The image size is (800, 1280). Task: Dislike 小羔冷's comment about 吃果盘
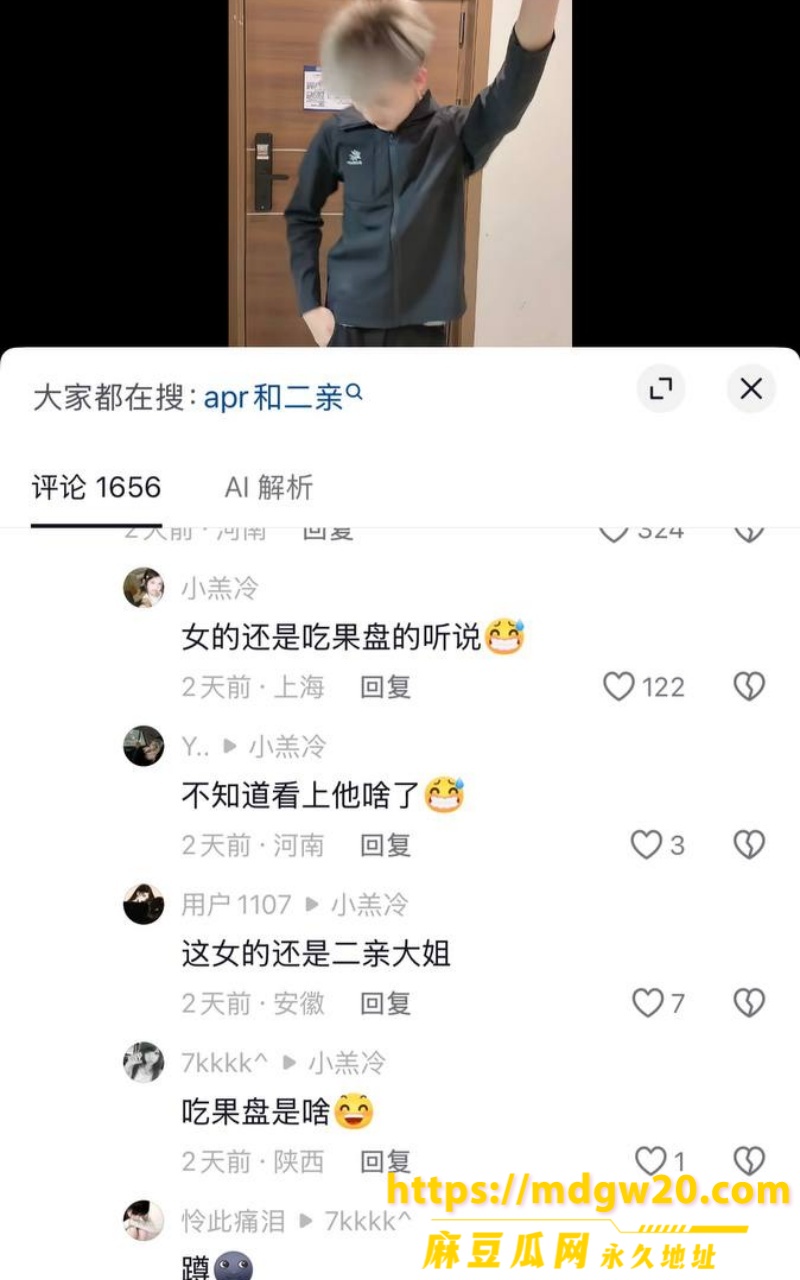tap(749, 687)
